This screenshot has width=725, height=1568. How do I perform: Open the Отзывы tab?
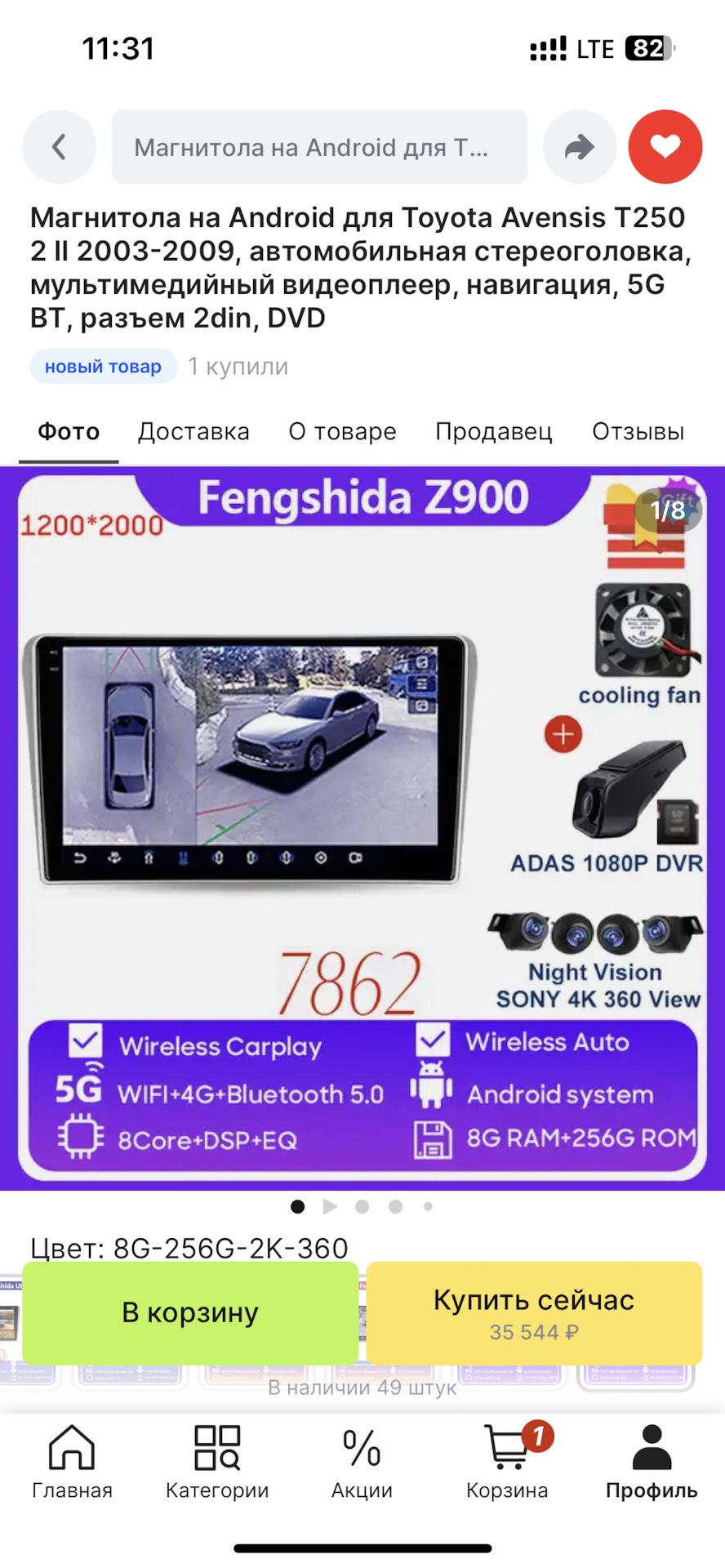638,431
